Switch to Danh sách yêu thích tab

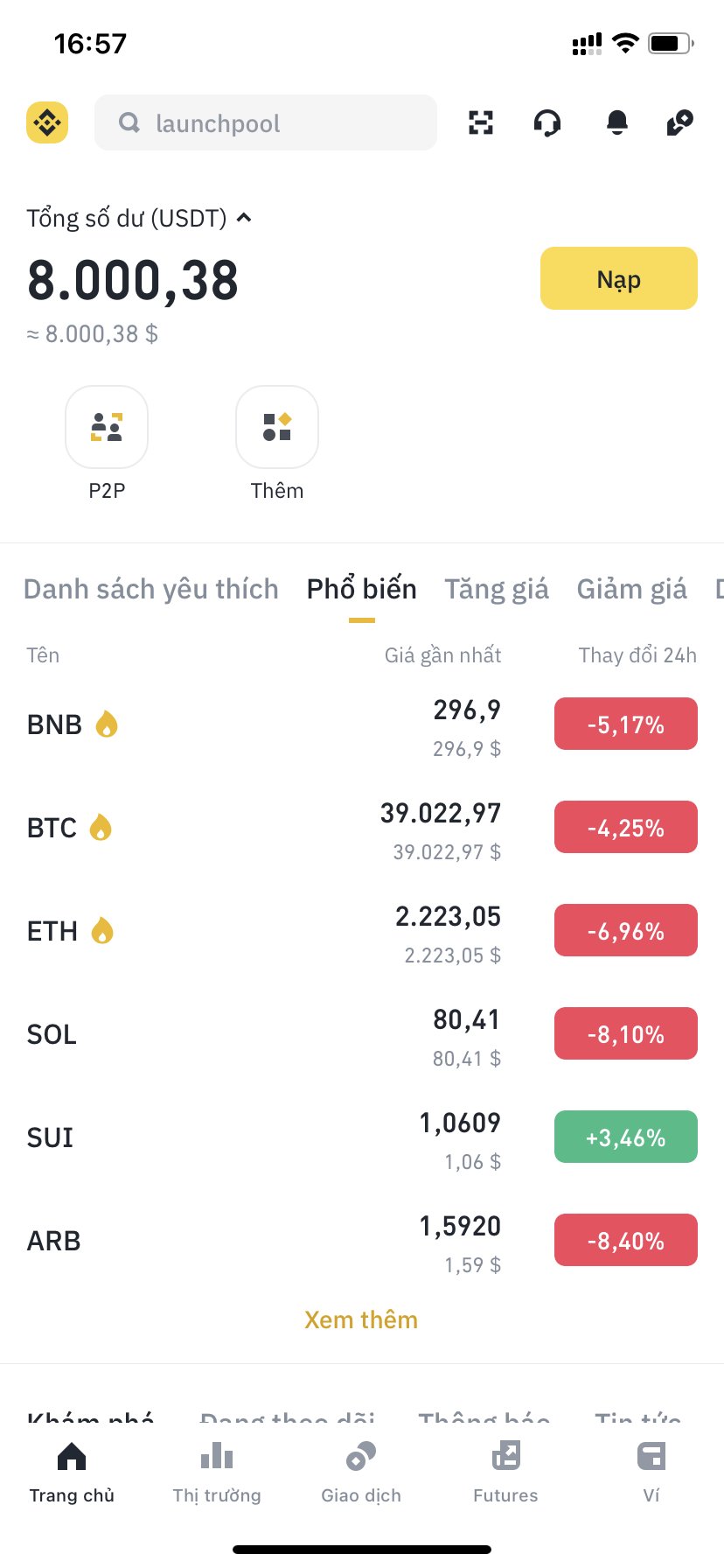click(x=151, y=589)
